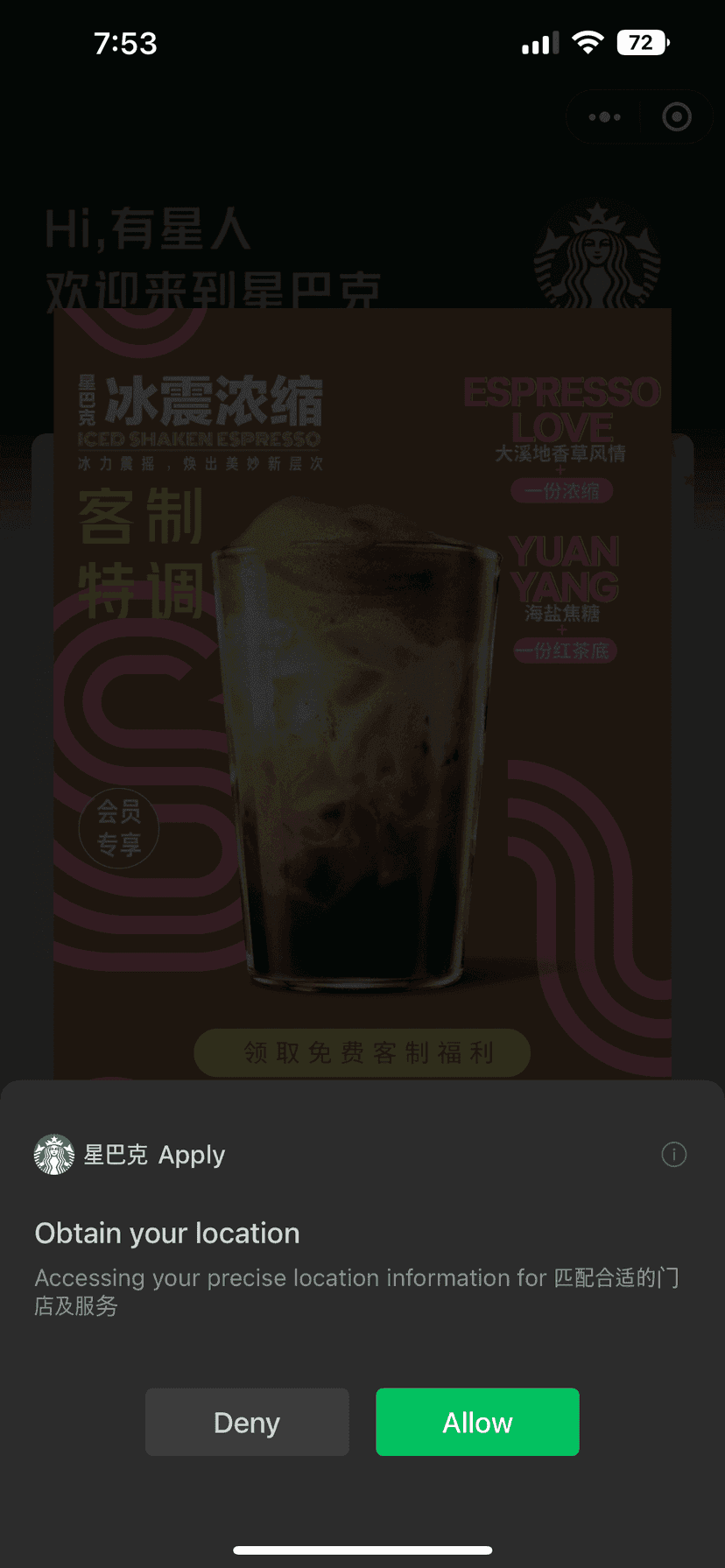Tap the Wi-Fi icon in the status bar

(588, 41)
